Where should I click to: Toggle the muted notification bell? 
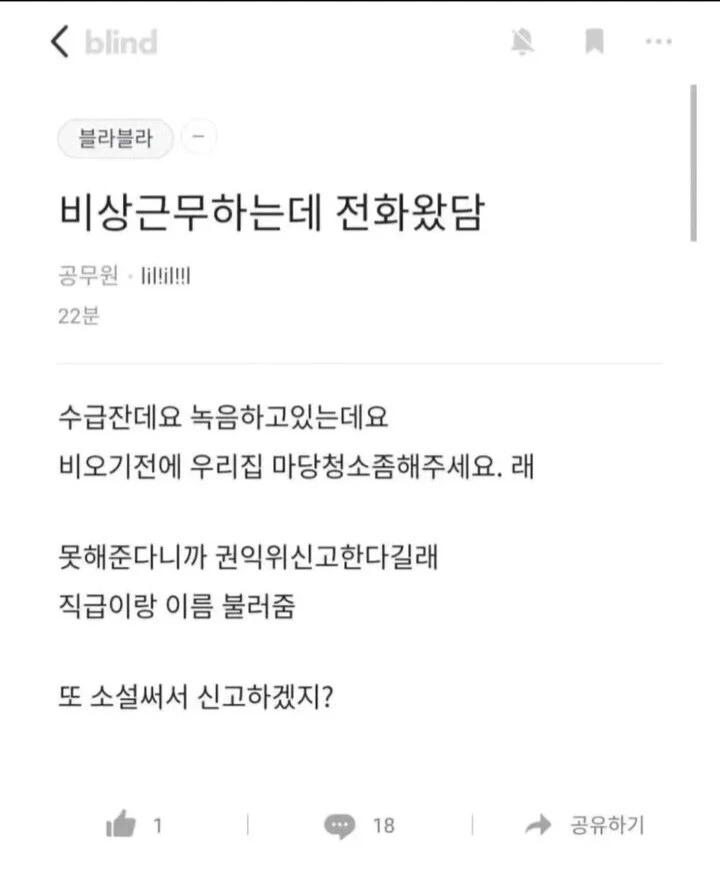coord(522,41)
